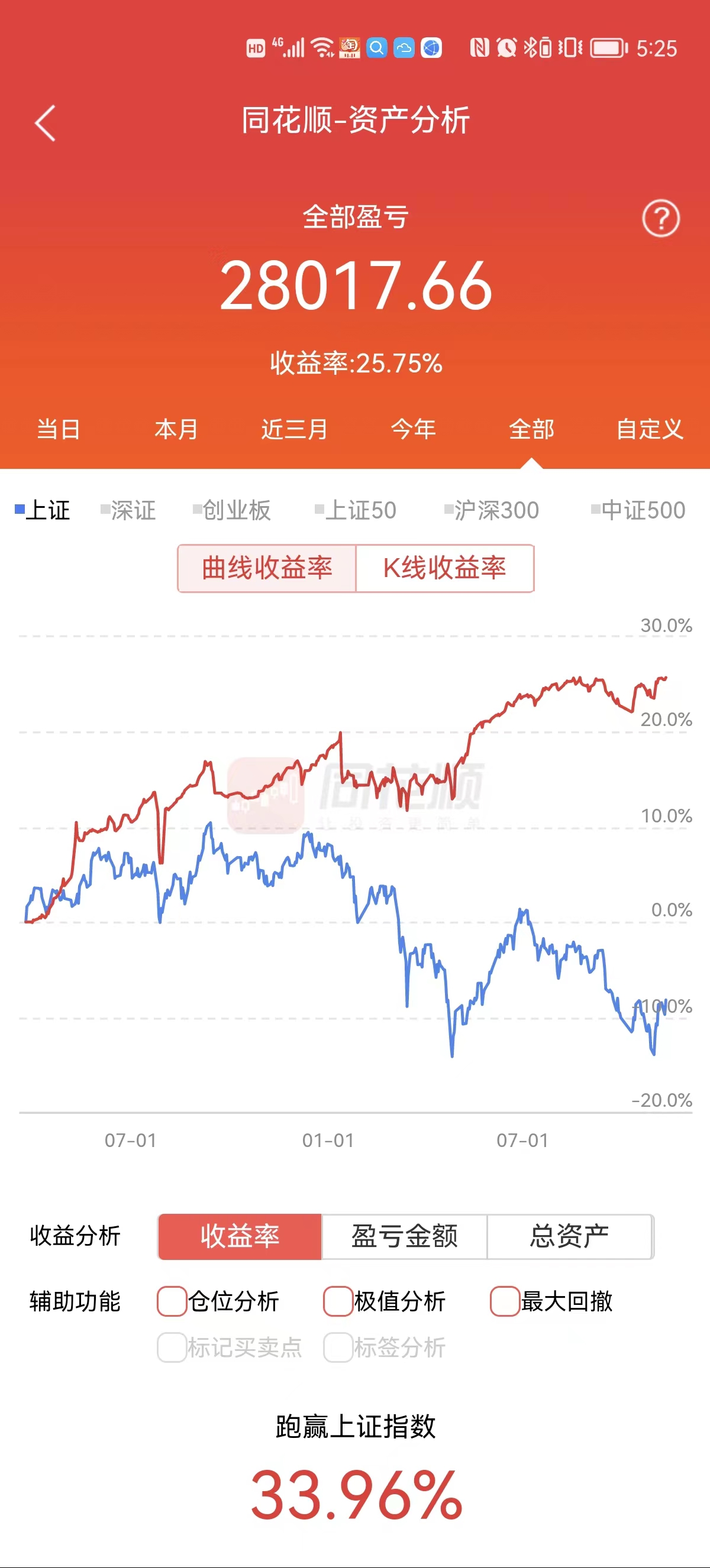Switch to the 今年 tab
710x1568 pixels.
point(414,429)
